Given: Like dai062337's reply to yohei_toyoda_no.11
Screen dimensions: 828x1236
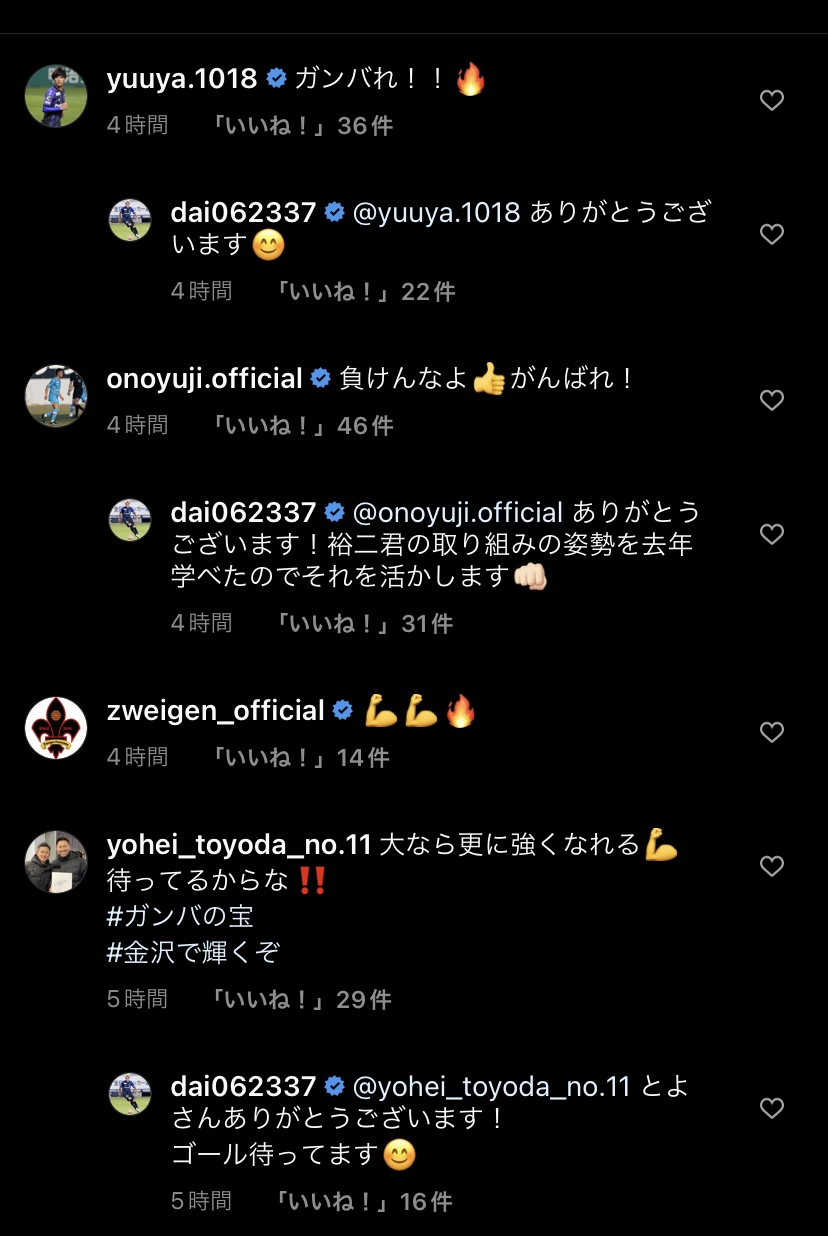Looking at the screenshot, I should pyautogui.click(x=771, y=1108).
